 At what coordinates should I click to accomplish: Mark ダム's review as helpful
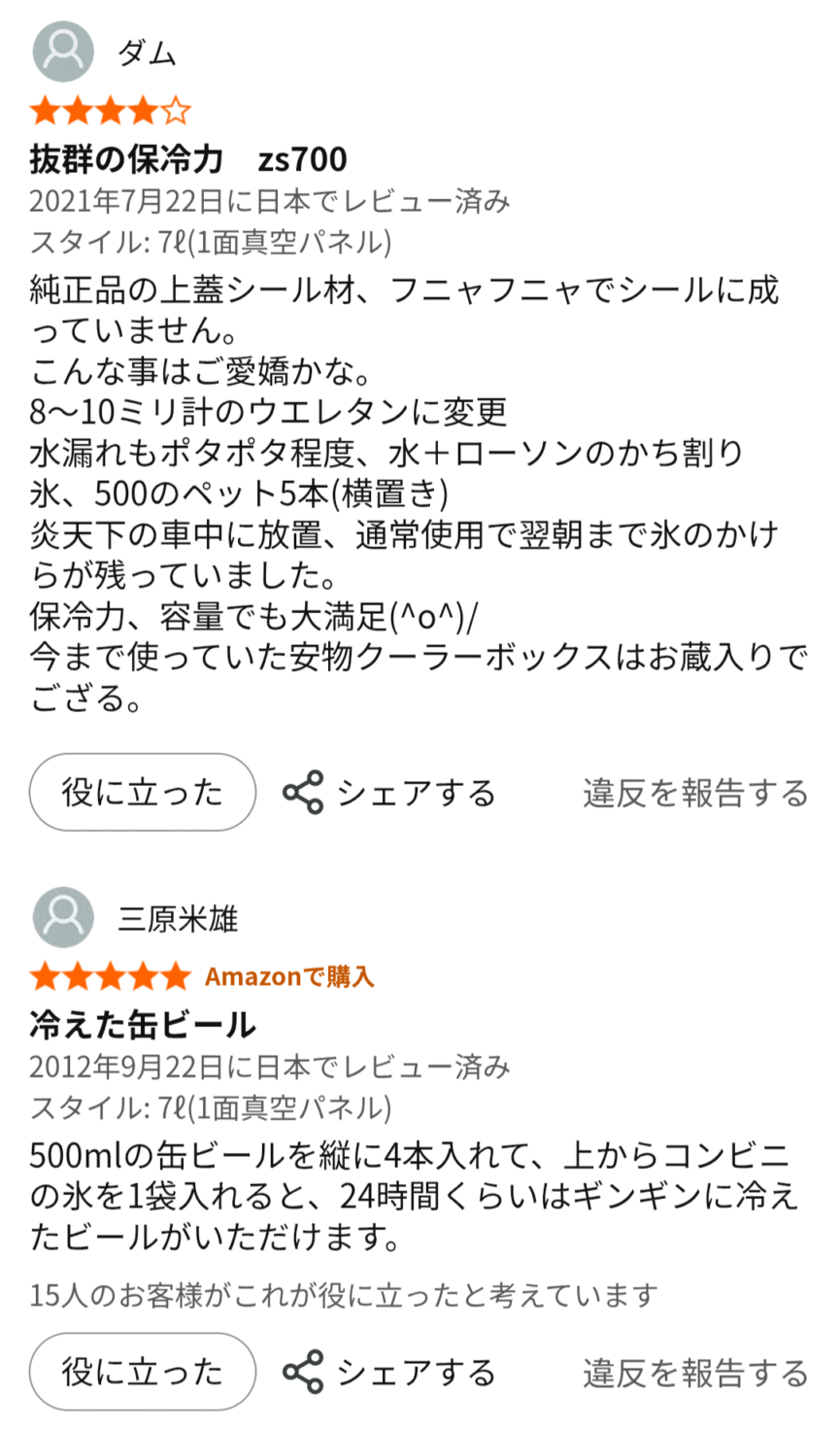(x=143, y=793)
